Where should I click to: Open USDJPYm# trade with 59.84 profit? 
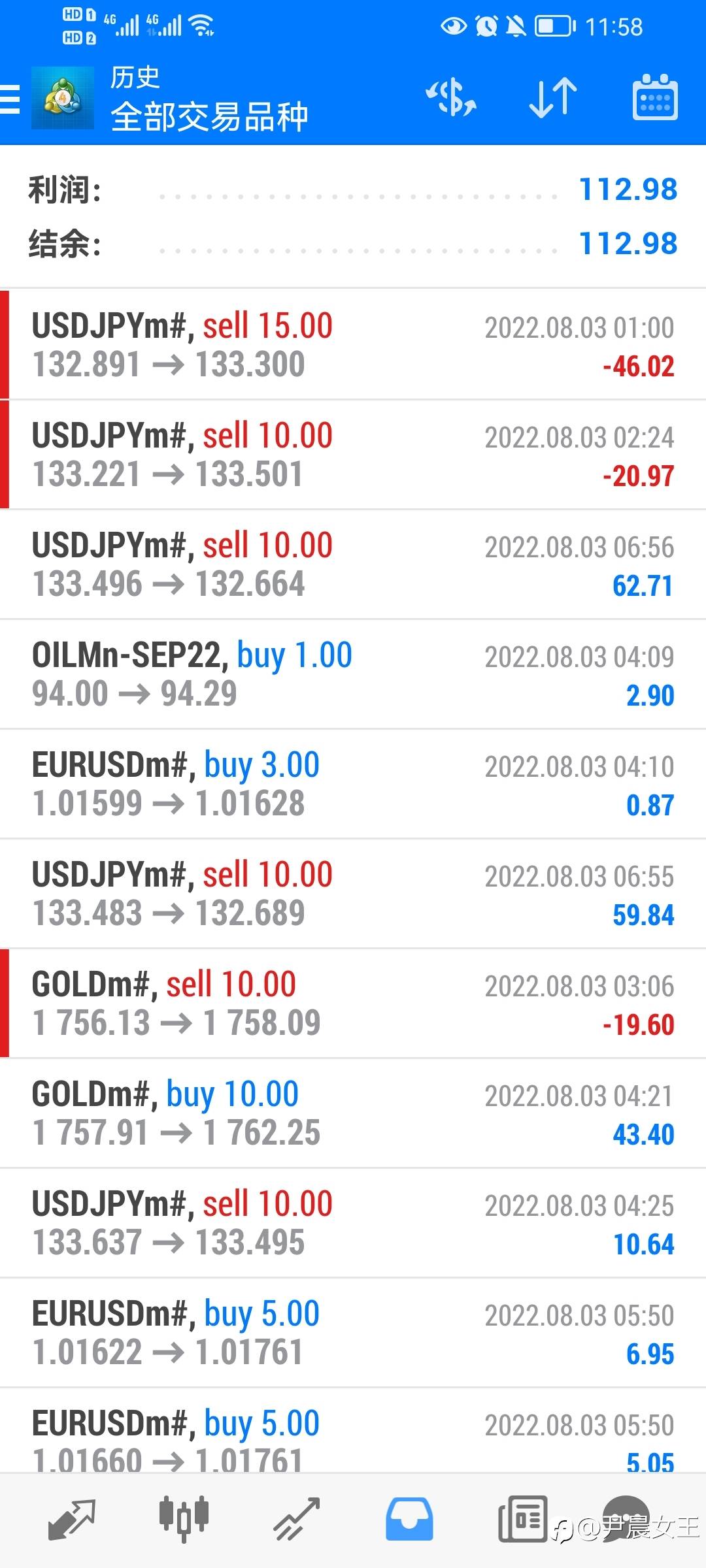[353, 894]
